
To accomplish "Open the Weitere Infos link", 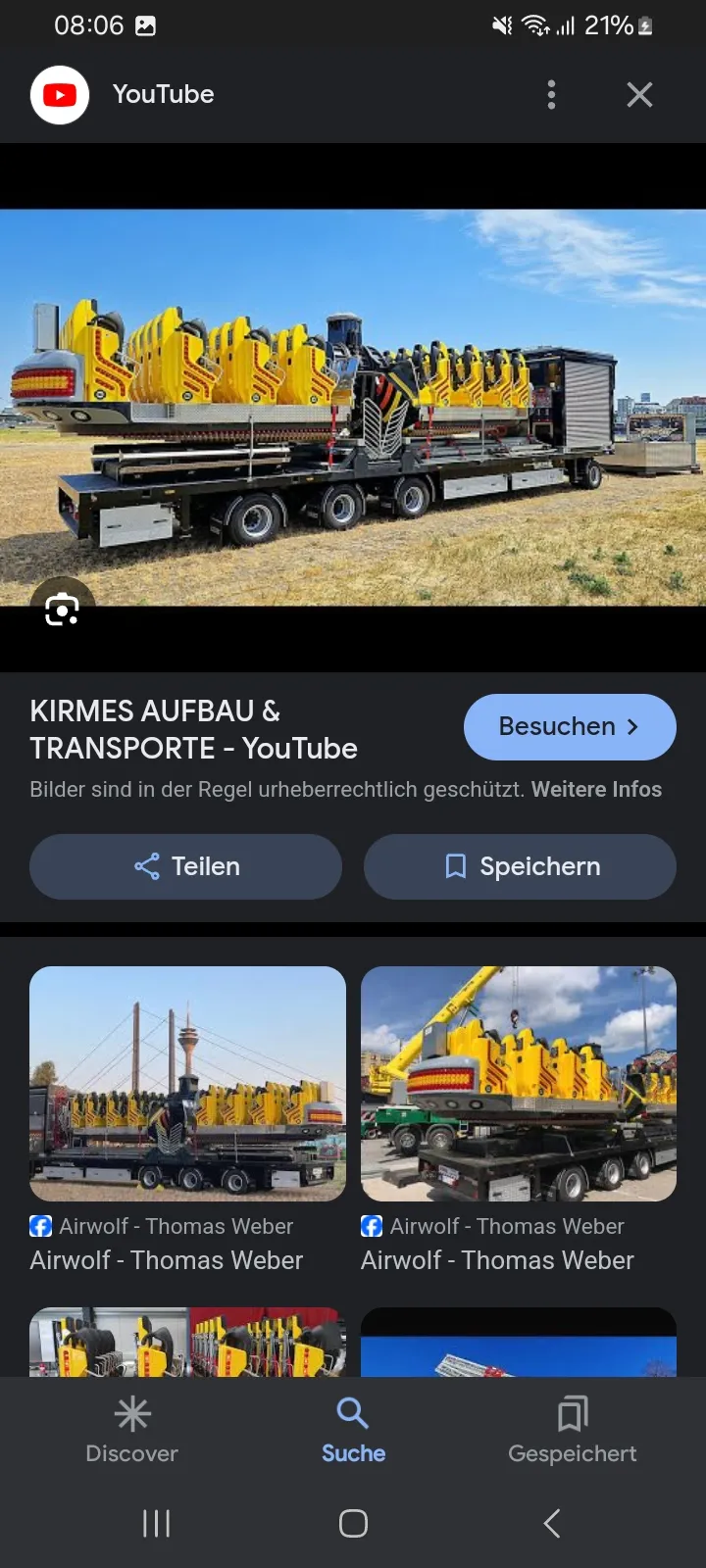I will coord(596,790).
